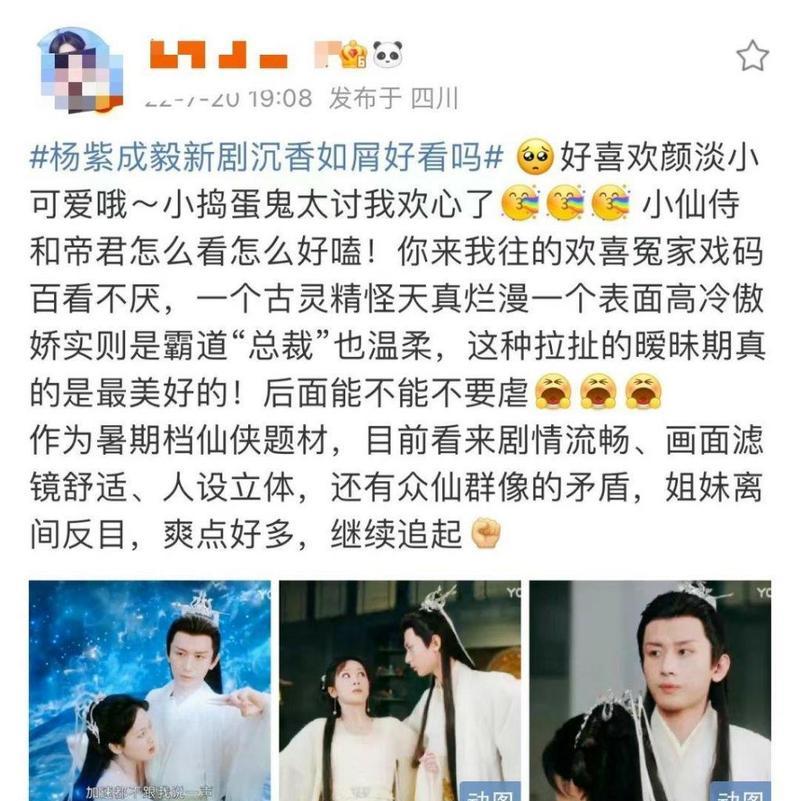Open the poster's profile avatar
Image resolution: width=800 pixels, height=801 pixels.
tap(80, 68)
